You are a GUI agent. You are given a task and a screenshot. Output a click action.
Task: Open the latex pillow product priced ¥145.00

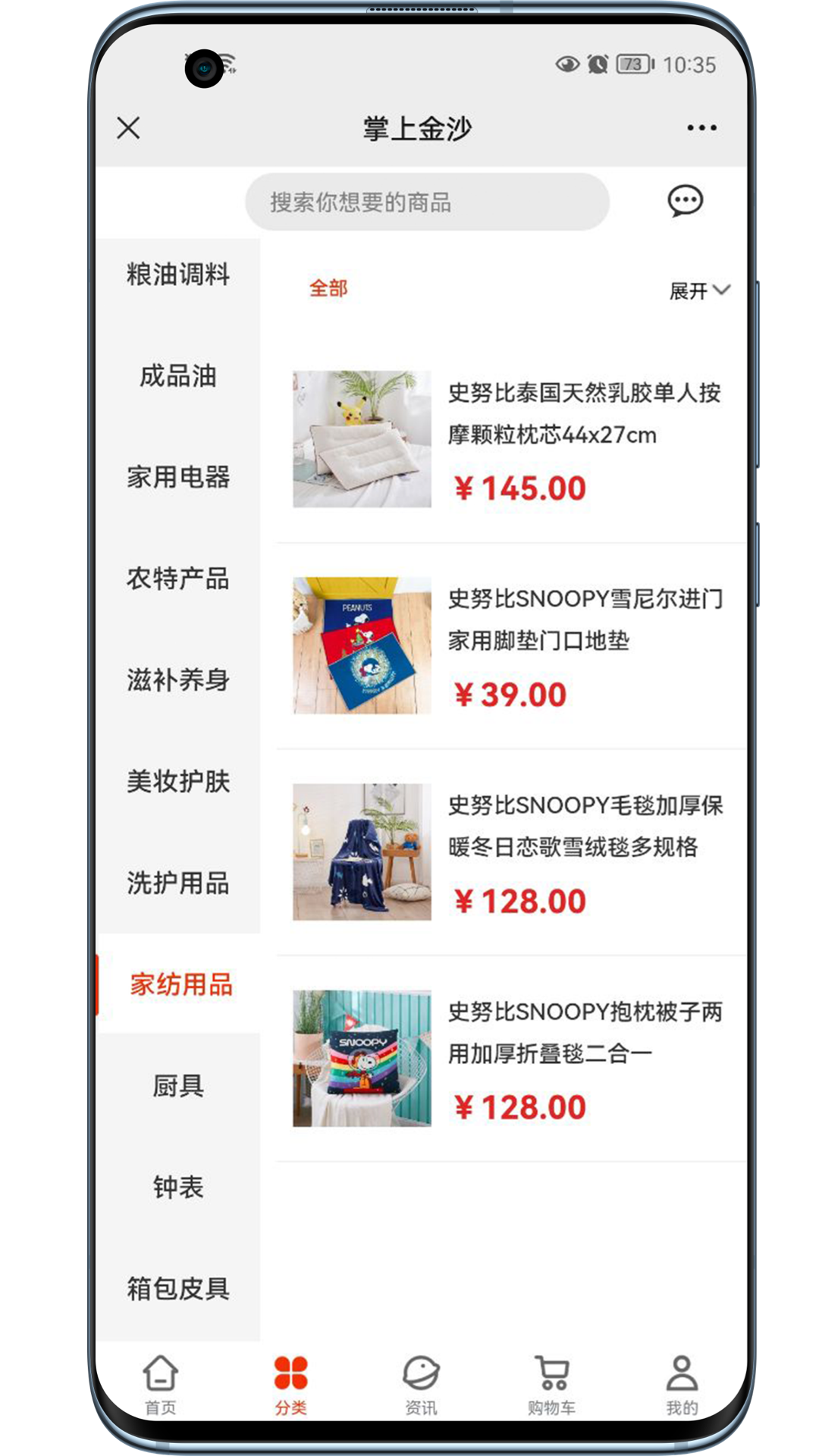coord(508,440)
